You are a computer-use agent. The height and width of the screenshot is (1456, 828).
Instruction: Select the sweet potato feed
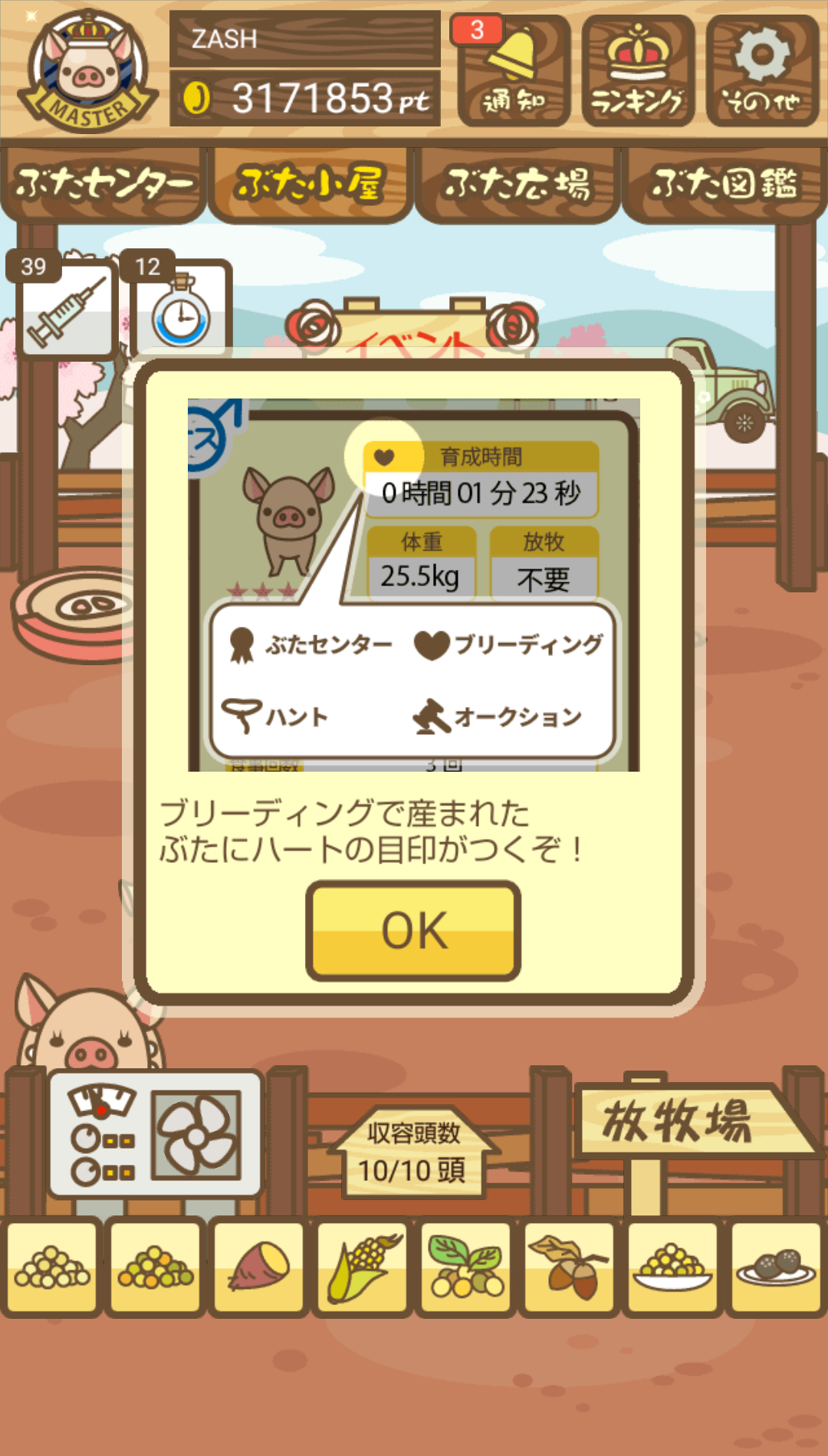258,1267
